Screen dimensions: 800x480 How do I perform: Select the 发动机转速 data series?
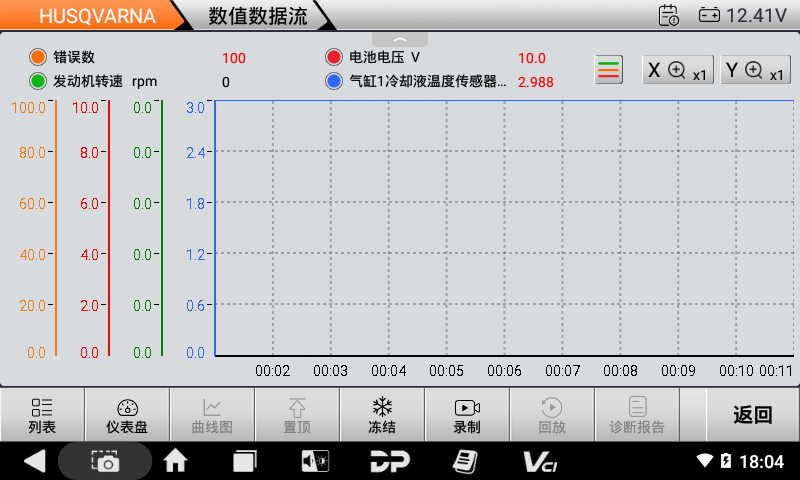[x=38, y=81]
